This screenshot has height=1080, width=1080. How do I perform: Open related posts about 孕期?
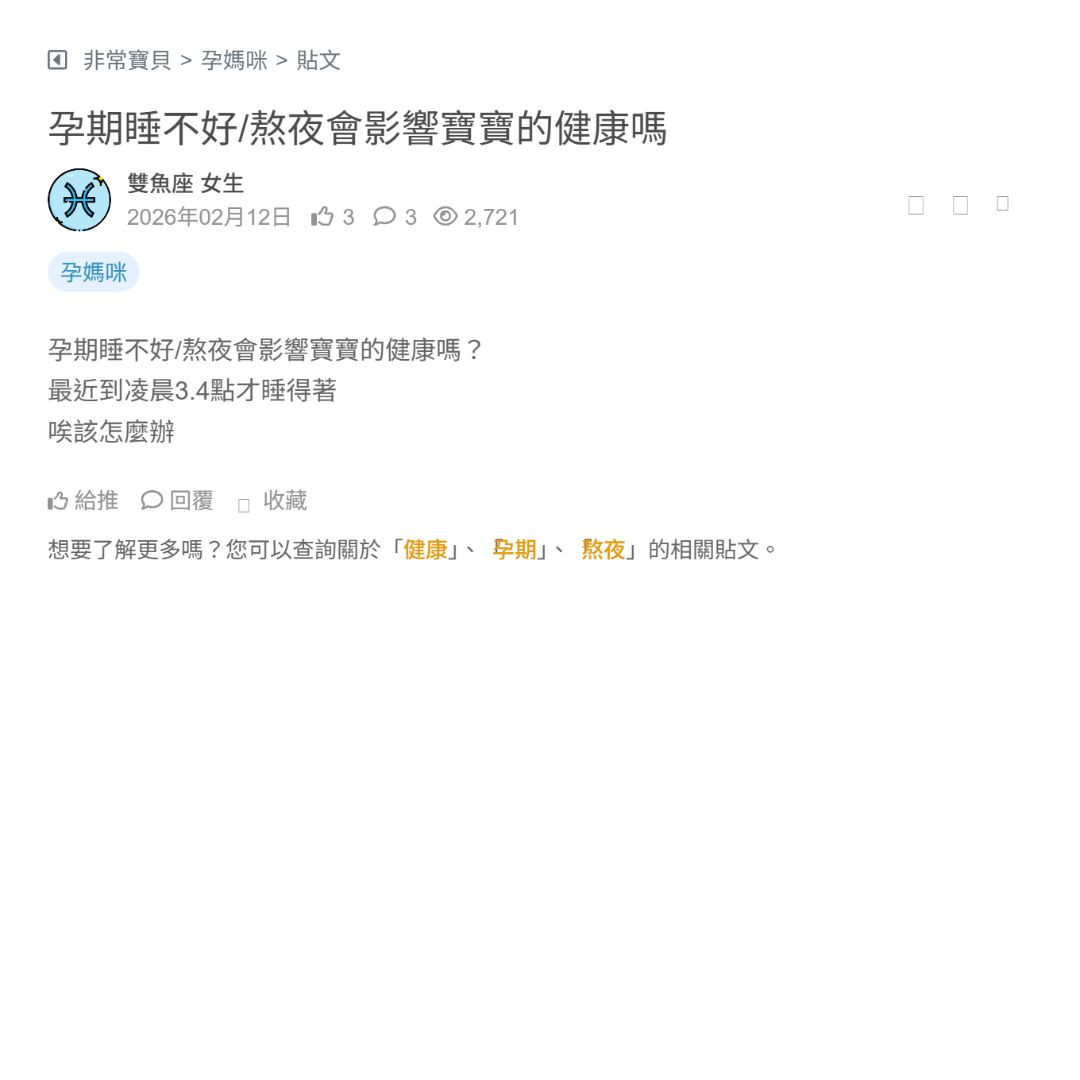coord(515,549)
